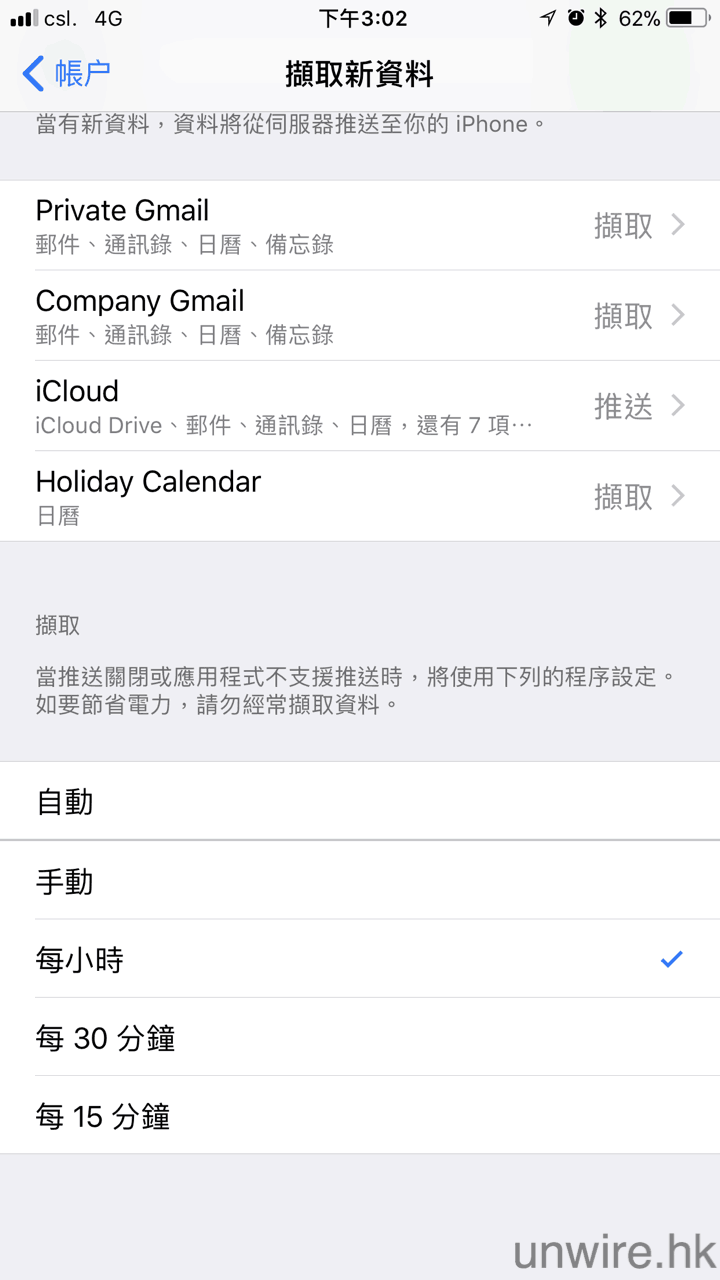
Task: Choose the 每小時 fetch interval
Action: pyautogui.click(x=360, y=960)
